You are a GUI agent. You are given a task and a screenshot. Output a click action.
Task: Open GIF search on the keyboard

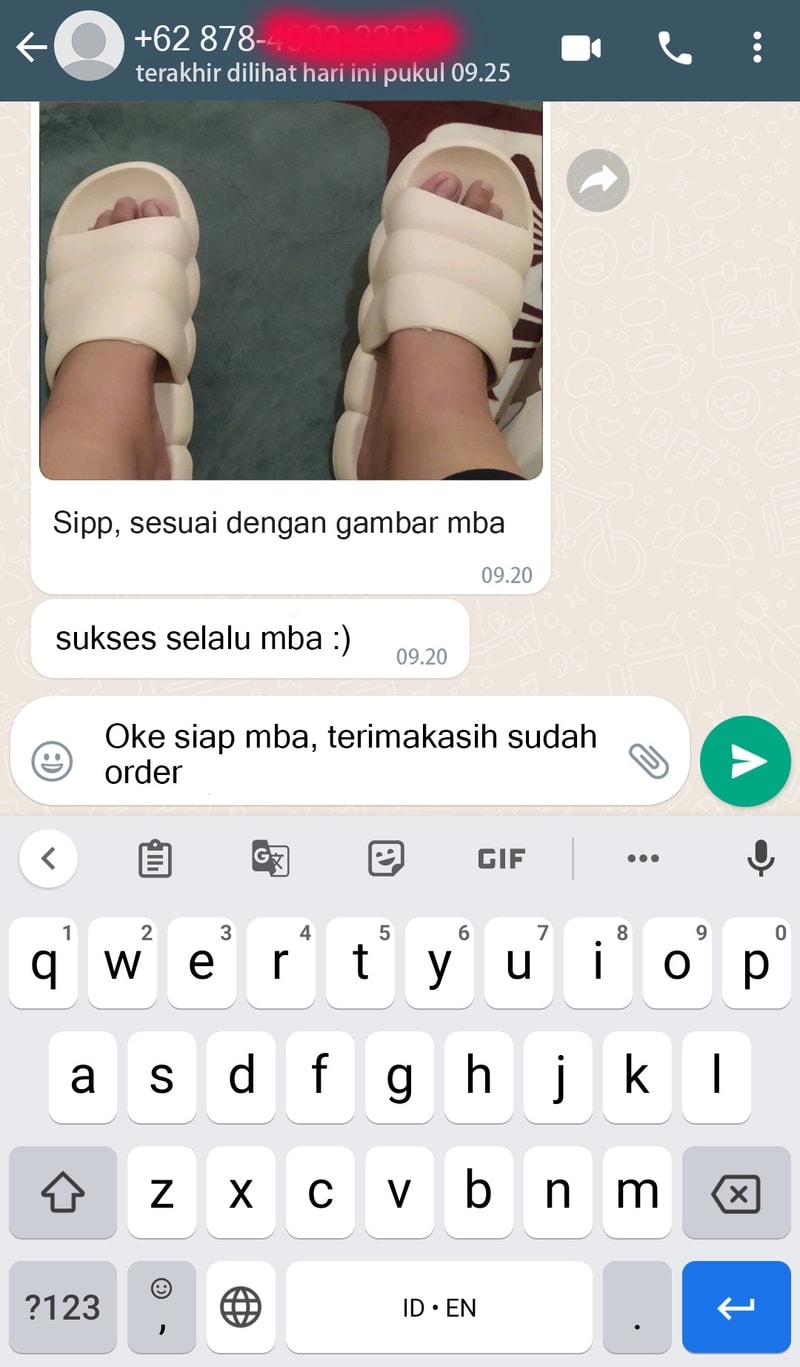point(501,858)
